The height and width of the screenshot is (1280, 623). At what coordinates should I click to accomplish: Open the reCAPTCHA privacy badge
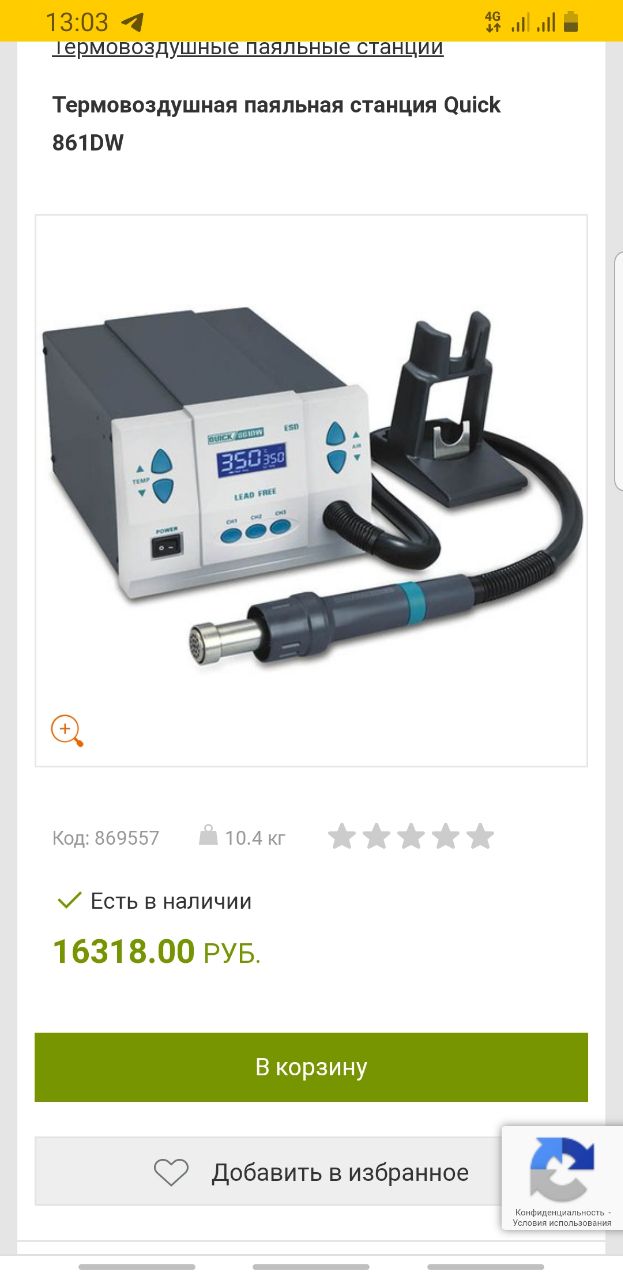[562, 1179]
